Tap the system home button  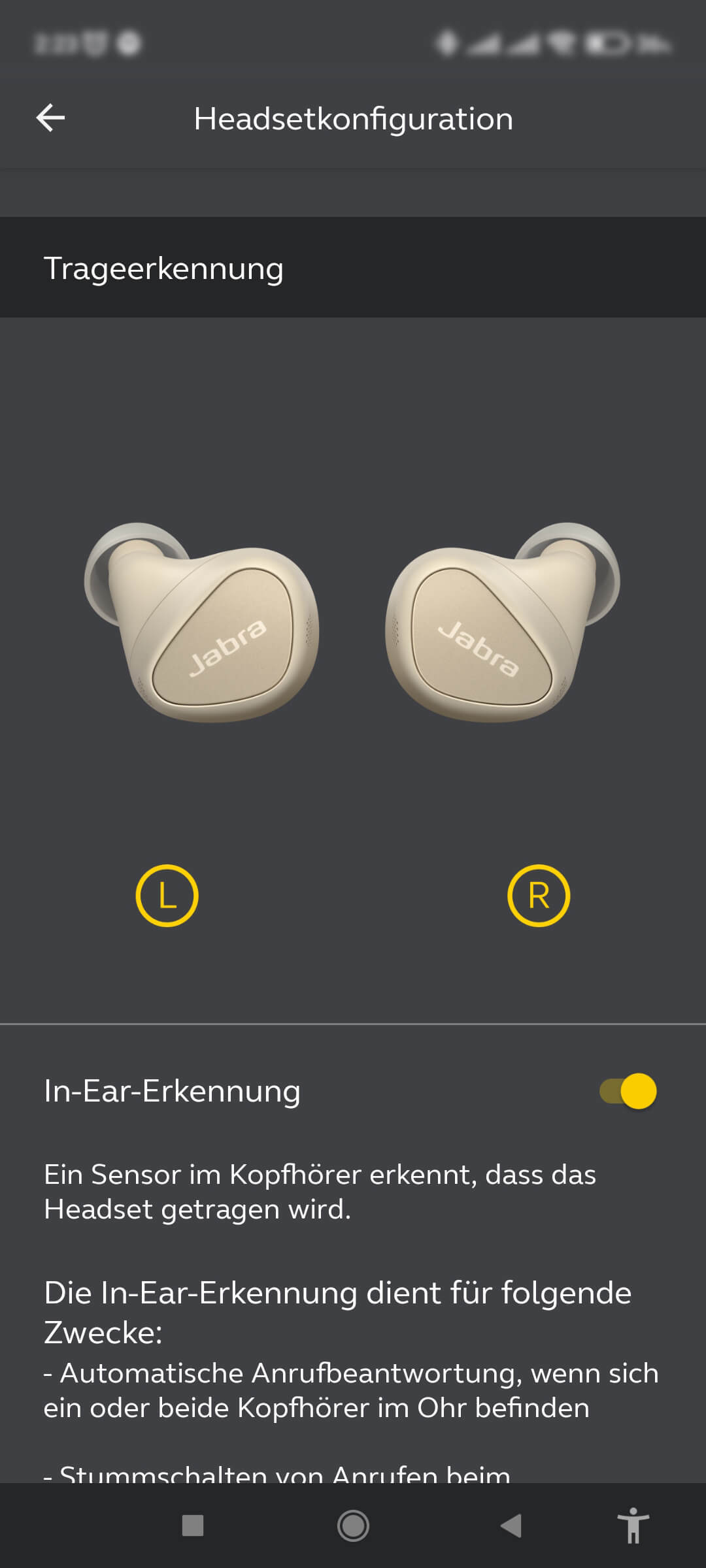353,1526
